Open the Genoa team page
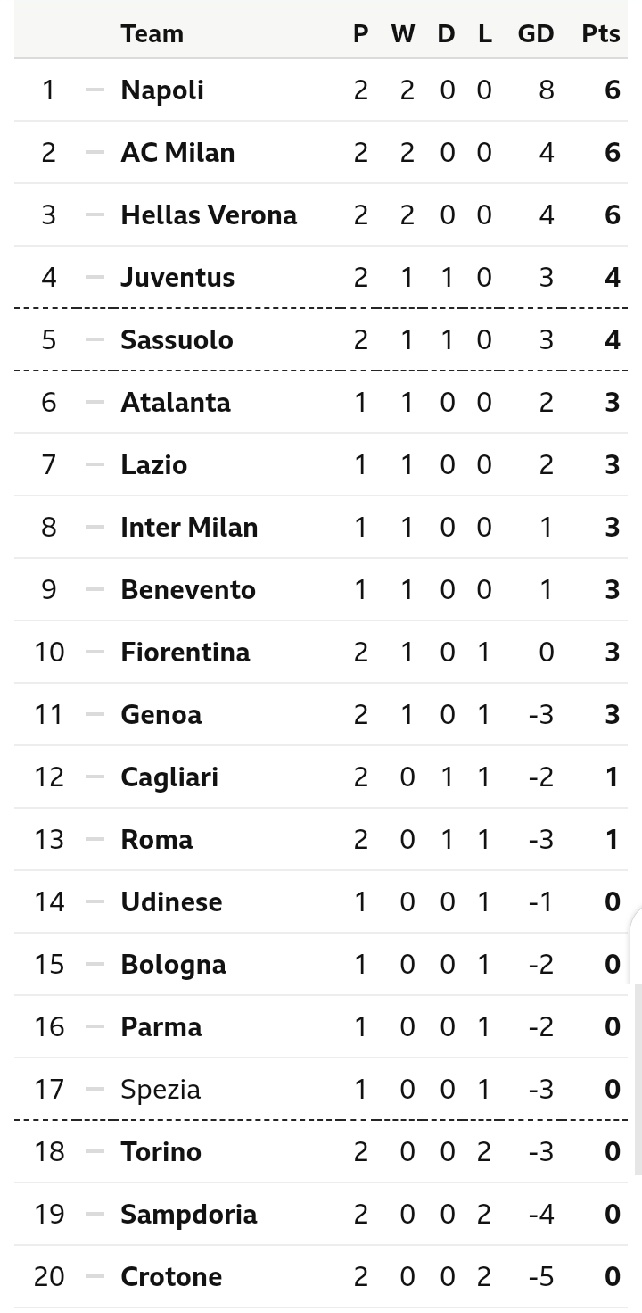This screenshot has height=1313, width=642. click(x=161, y=715)
